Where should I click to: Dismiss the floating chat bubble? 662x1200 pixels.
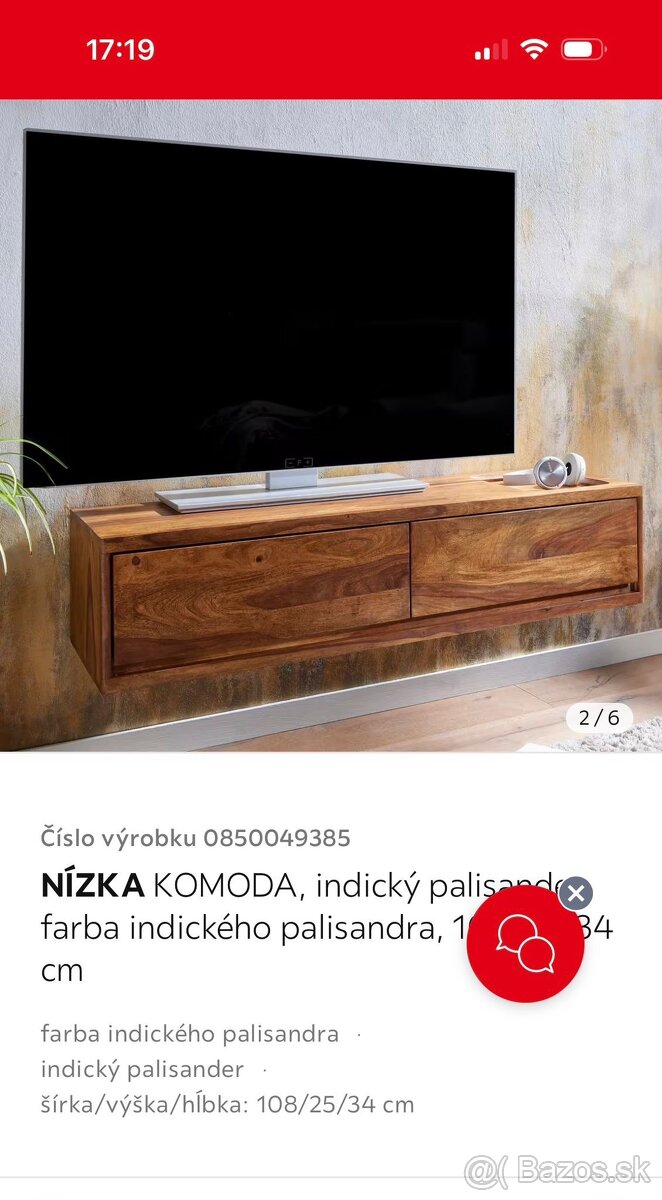click(575, 893)
